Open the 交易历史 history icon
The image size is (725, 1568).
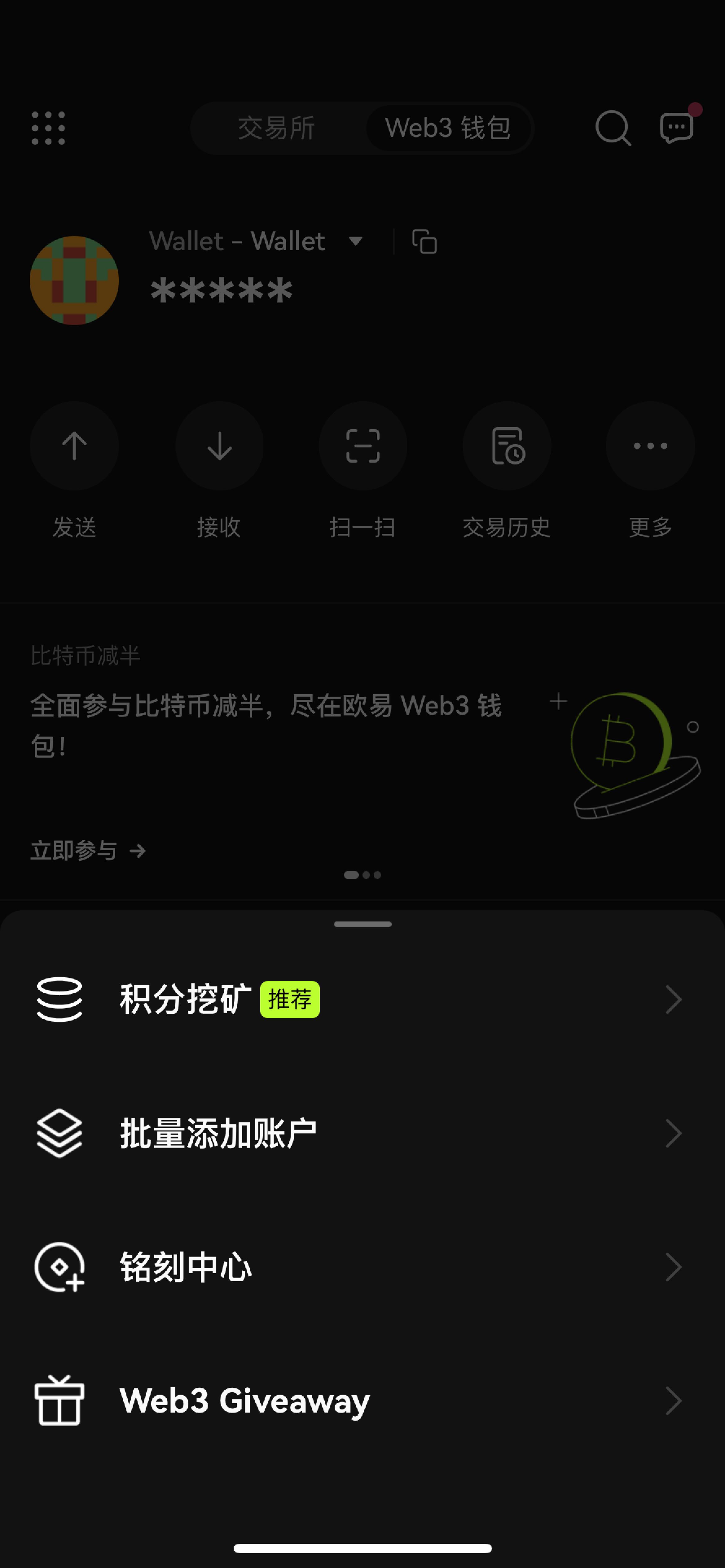coord(506,446)
